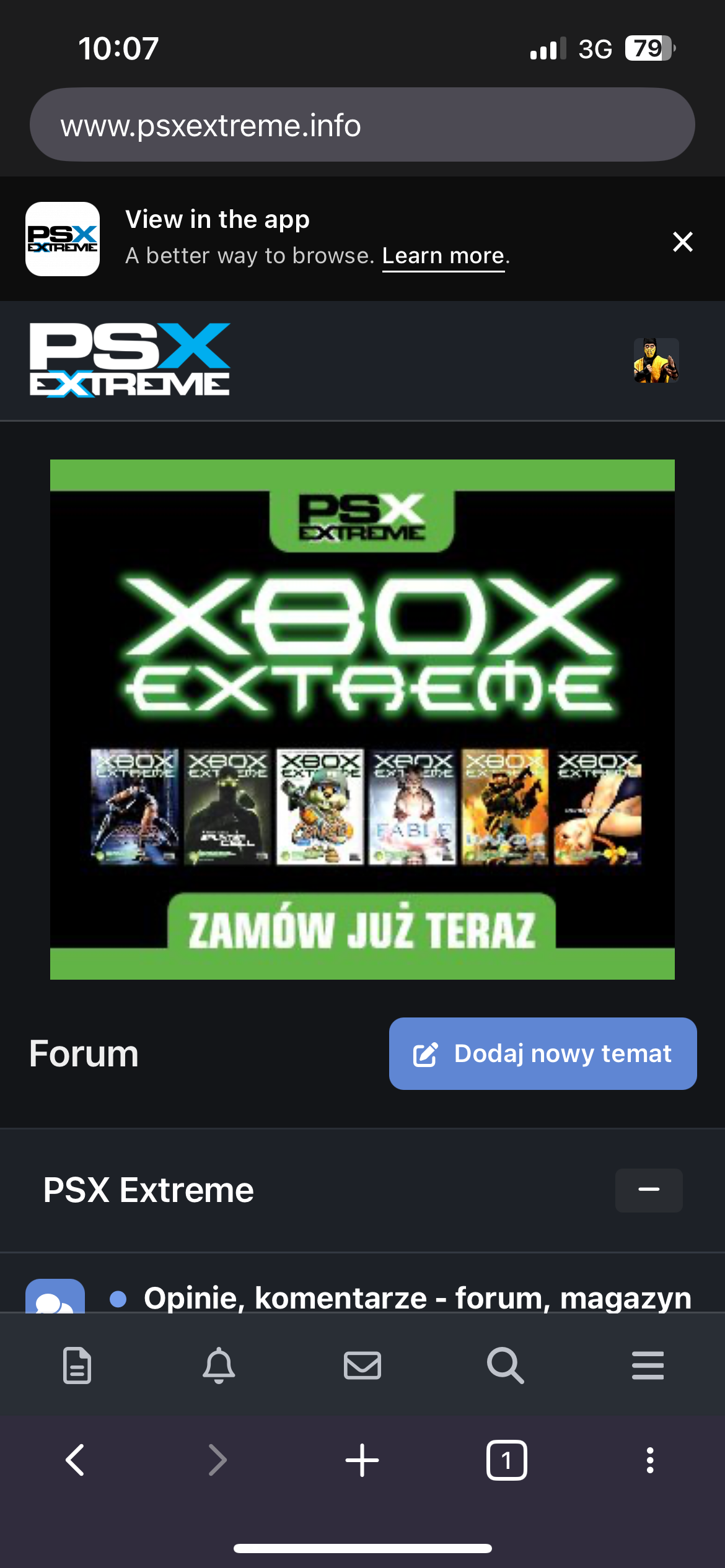Open a new browser tab
725x1568 pixels.
click(x=362, y=1460)
